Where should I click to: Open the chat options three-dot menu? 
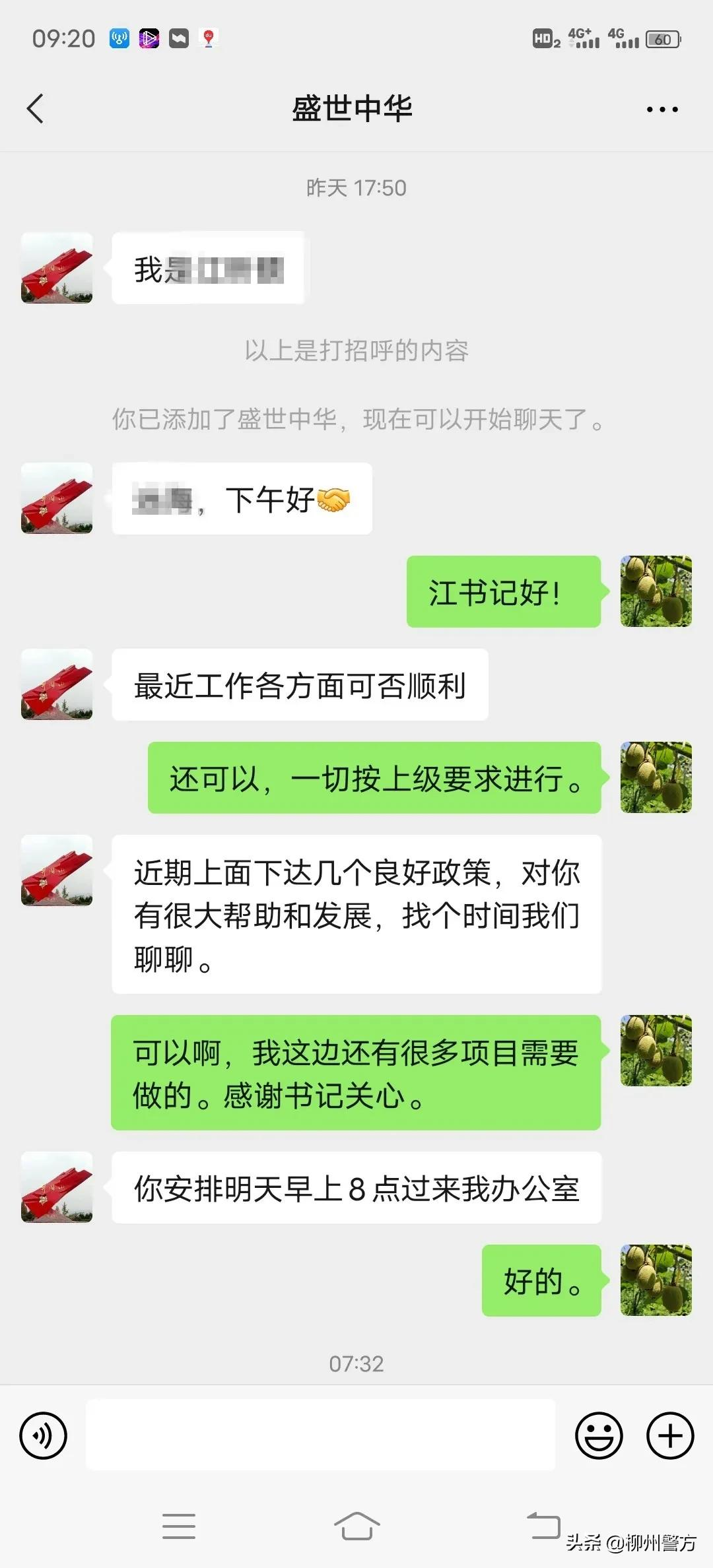tap(662, 110)
